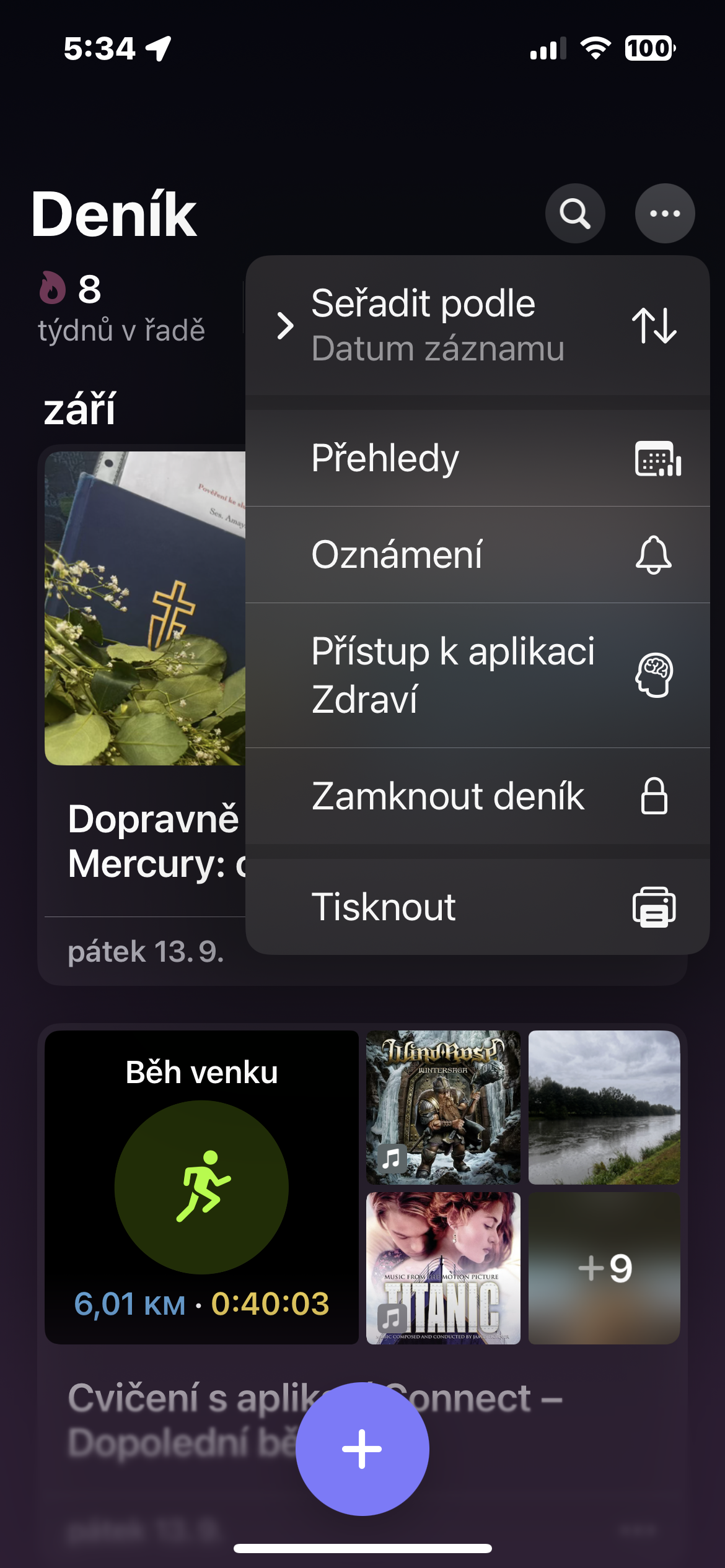Open the Wind Rose album tile
The image size is (725, 1568).
tap(443, 1107)
